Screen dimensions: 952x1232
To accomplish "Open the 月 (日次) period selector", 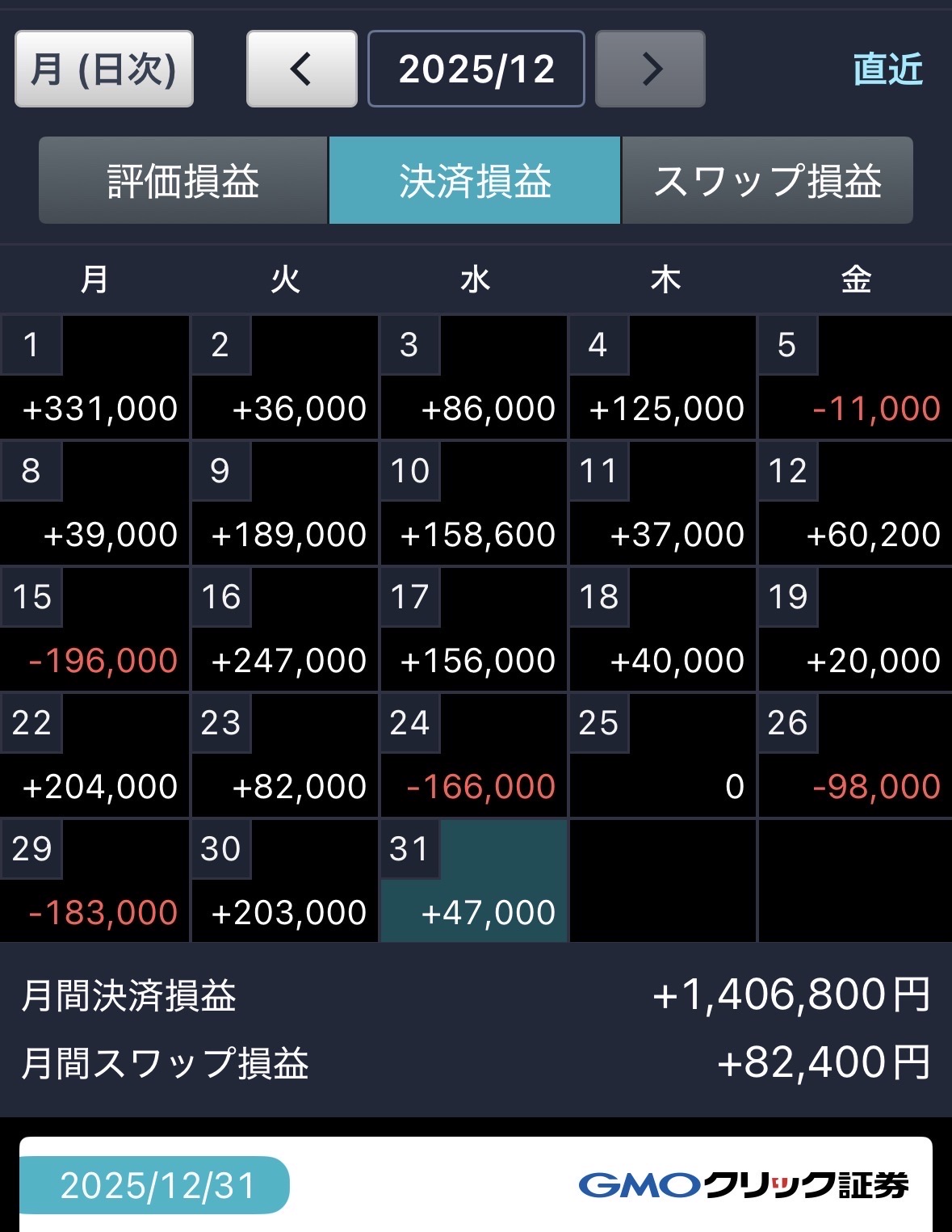I will point(104,69).
